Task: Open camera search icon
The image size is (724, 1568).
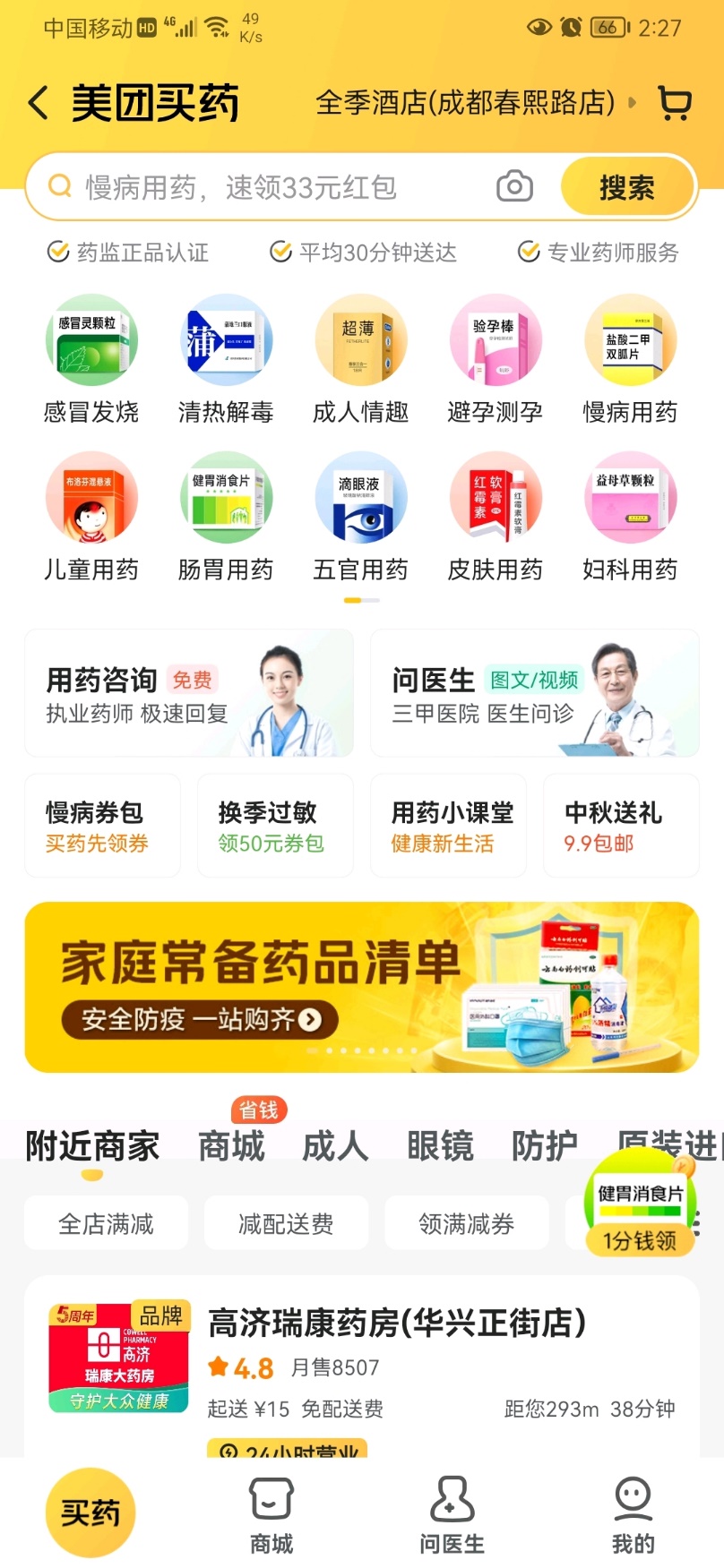Action: (x=514, y=187)
